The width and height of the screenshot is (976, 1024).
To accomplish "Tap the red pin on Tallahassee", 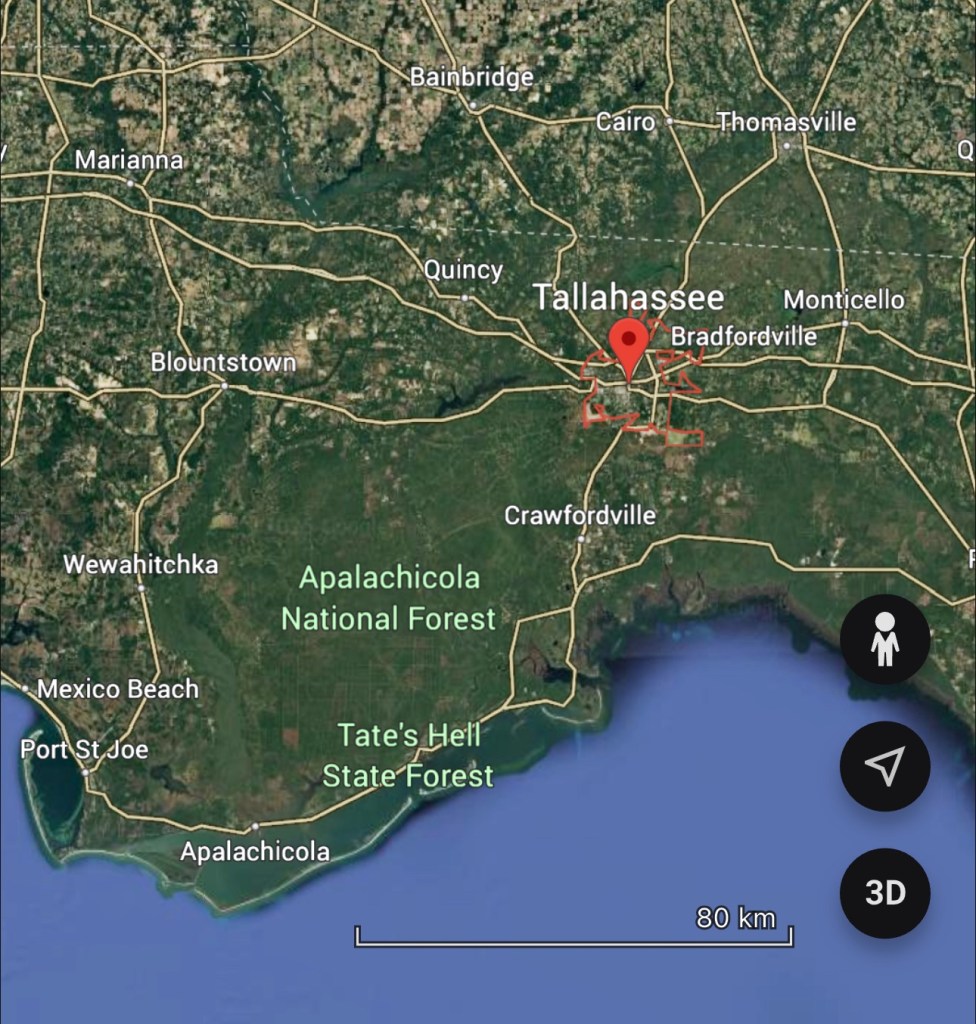I will pos(629,346).
